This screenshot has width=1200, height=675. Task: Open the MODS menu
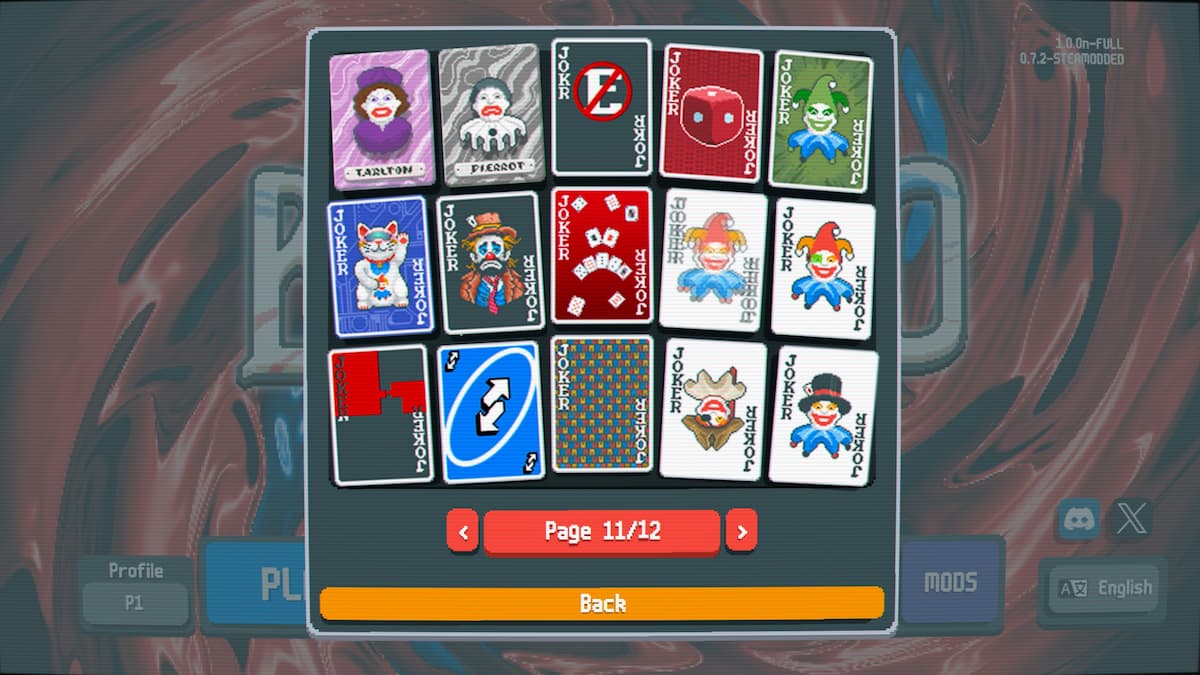950,582
